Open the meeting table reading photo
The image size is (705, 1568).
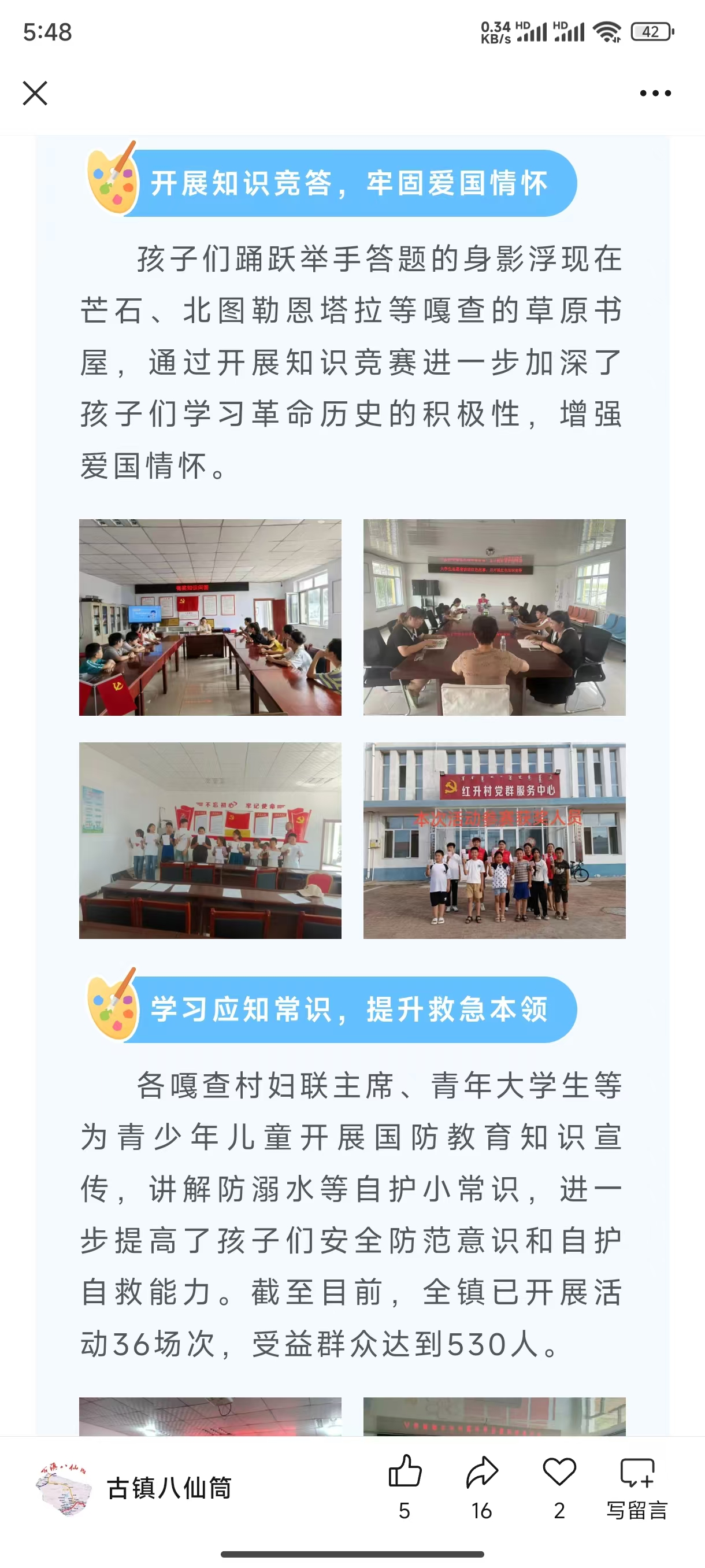coord(494,616)
